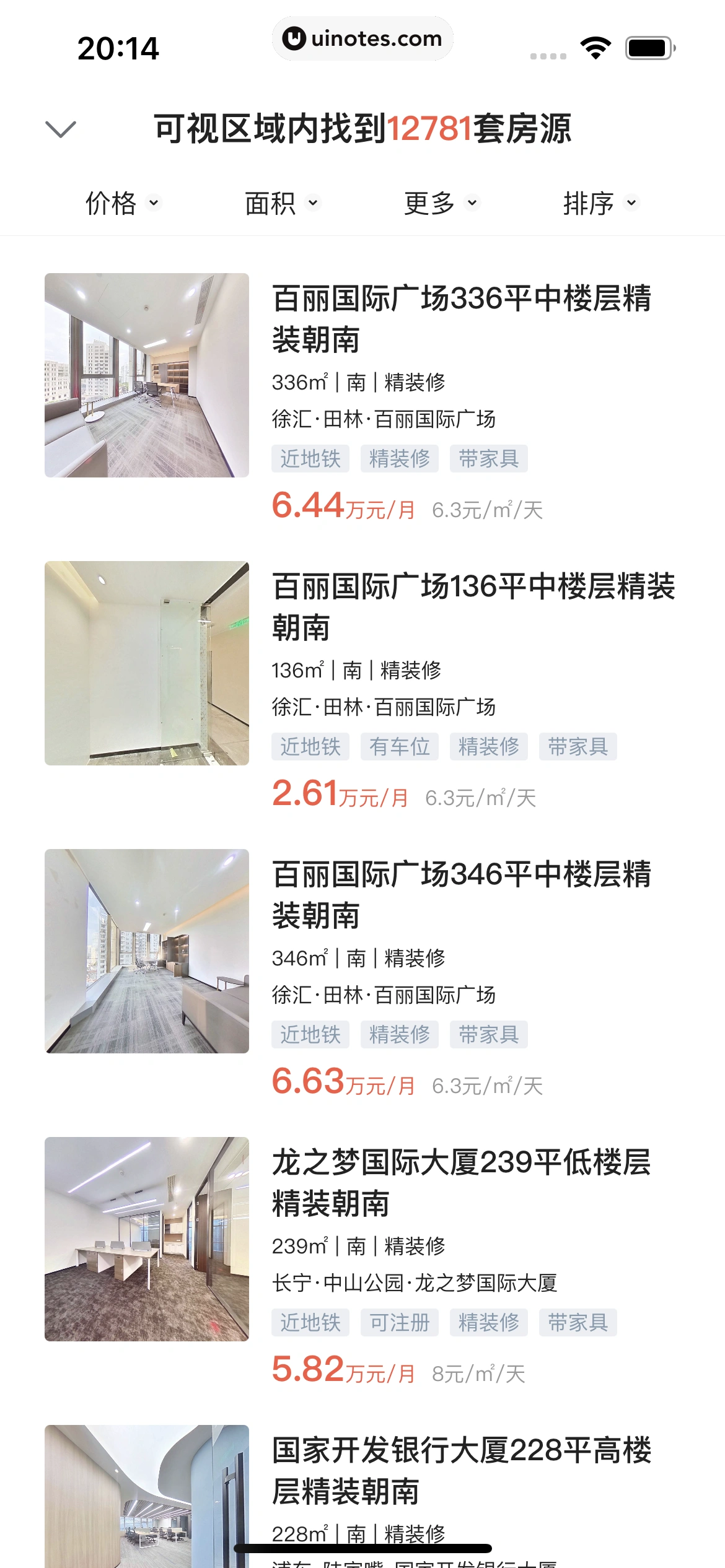The height and width of the screenshot is (1568, 725).
Task: Open the 百丽国际广场336平 listing
Action: point(461,319)
